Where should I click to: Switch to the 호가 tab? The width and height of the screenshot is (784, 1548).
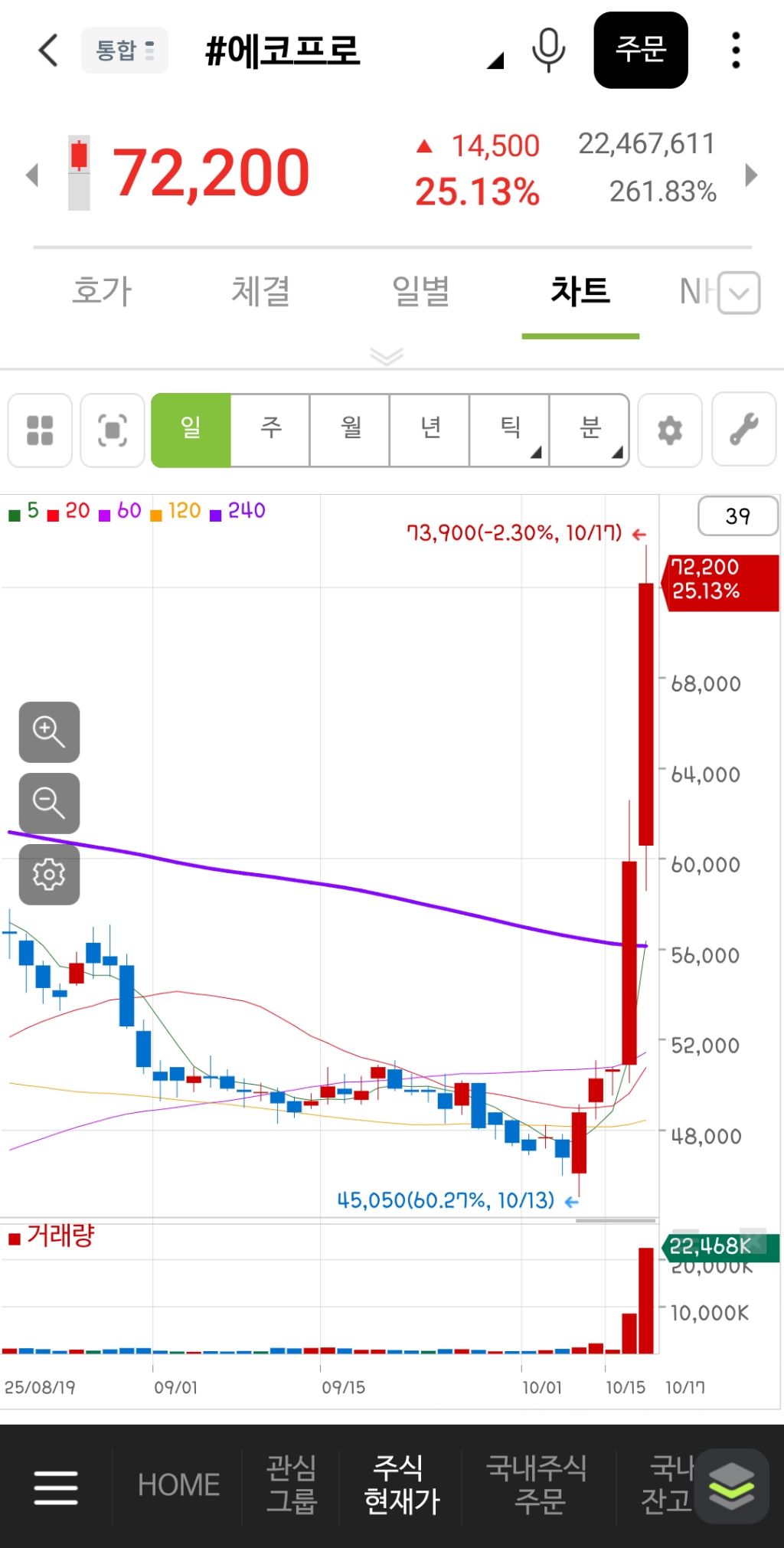click(x=102, y=292)
